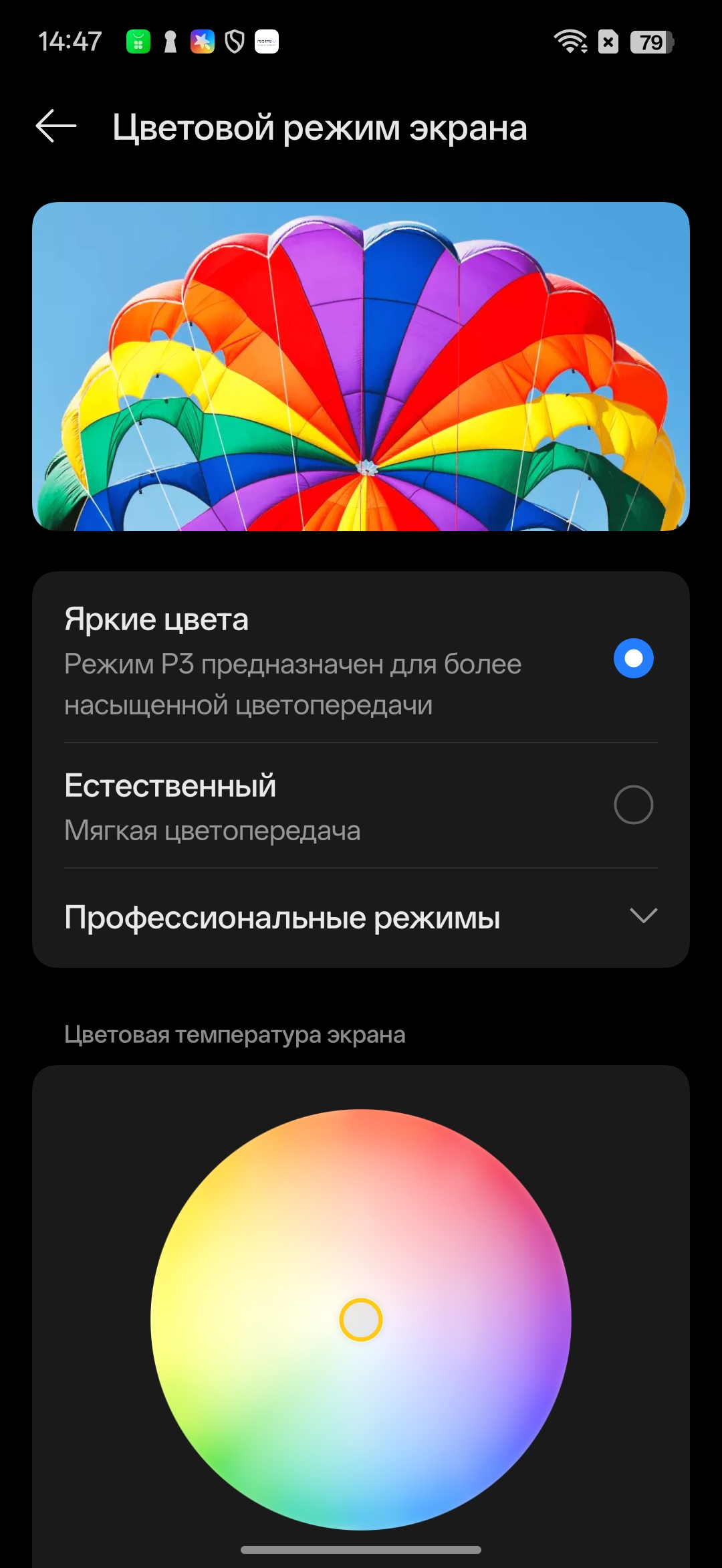This screenshot has height=1568, width=722.
Task: Go back from Цветовой режим экрана
Action: click(x=56, y=126)
